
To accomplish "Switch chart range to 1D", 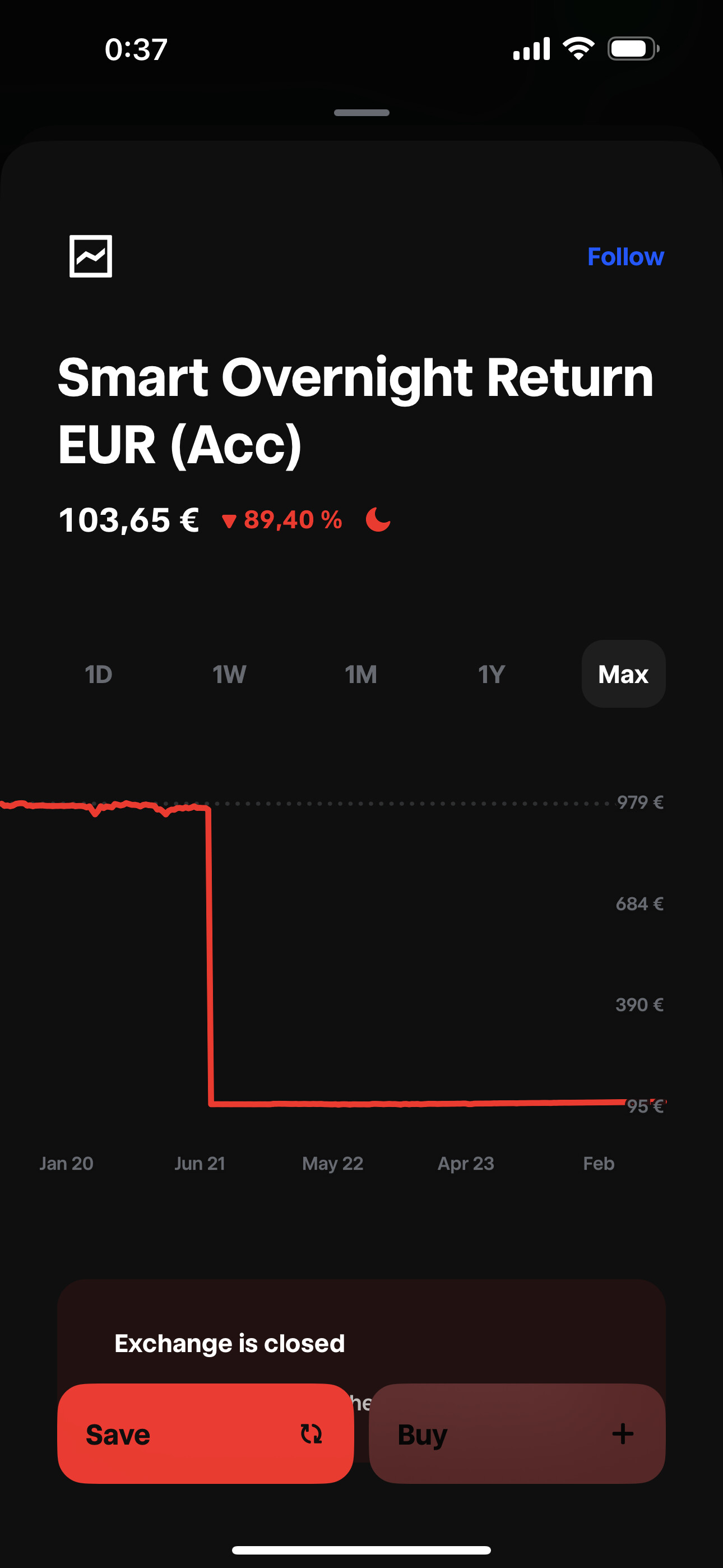I will point(99,674).
